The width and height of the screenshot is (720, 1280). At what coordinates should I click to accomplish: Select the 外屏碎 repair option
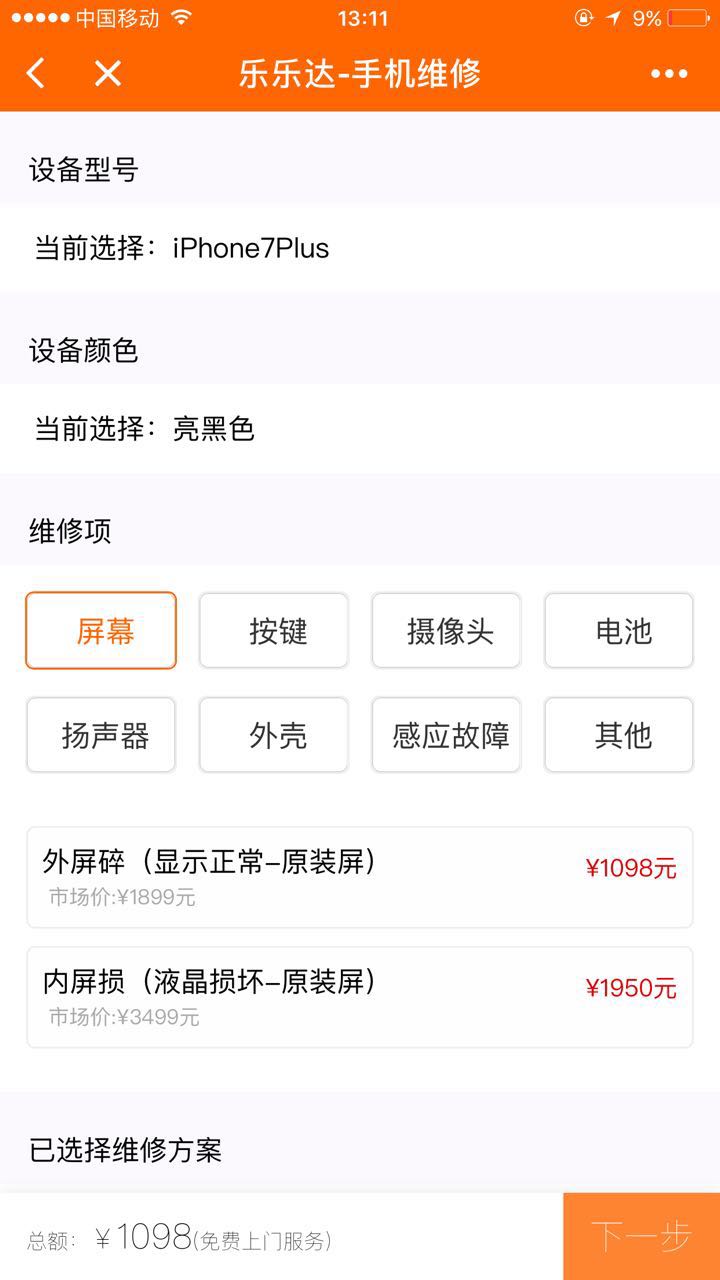(x=360, y=877)
